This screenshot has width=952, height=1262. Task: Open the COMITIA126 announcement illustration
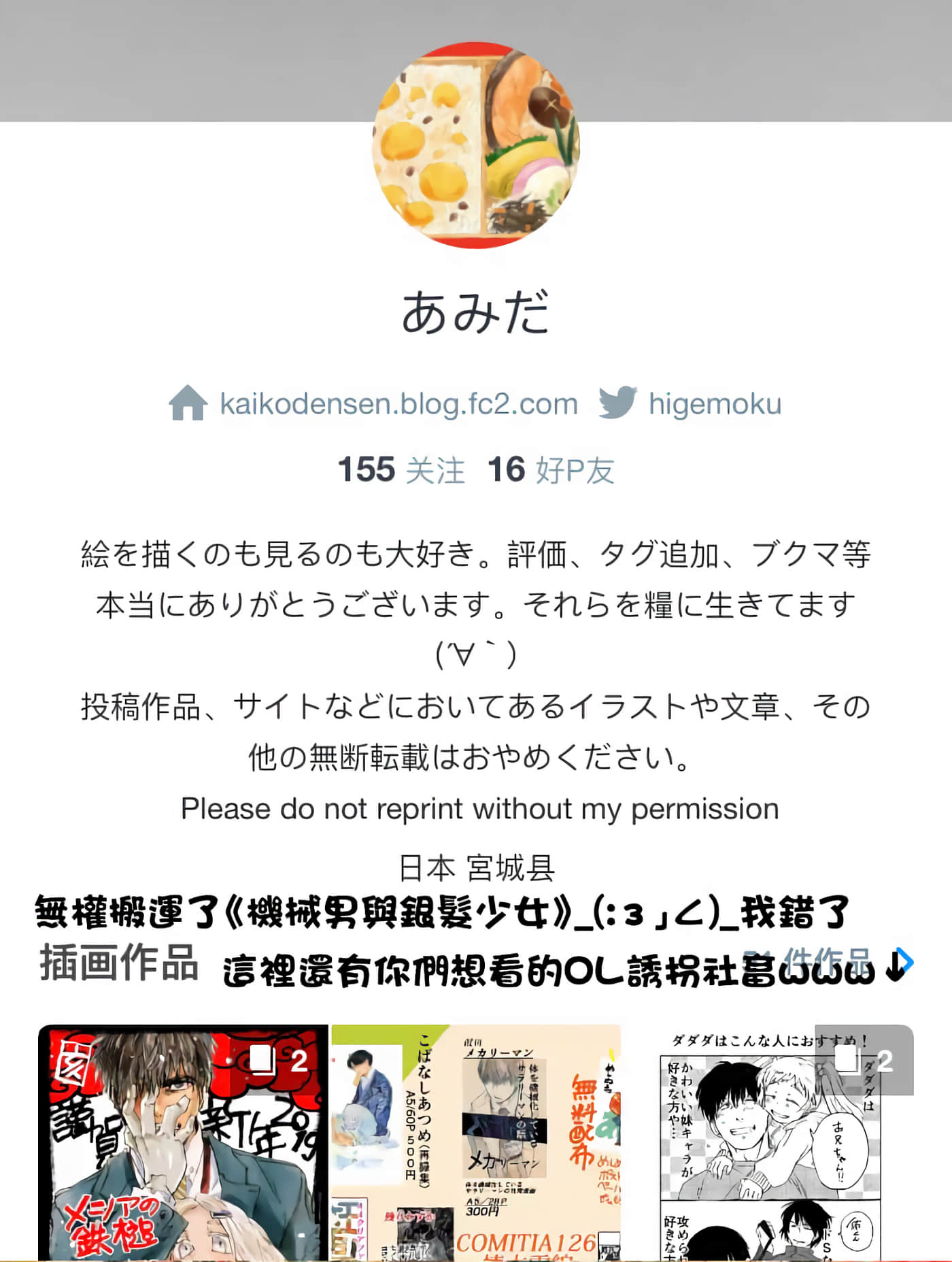click(476, 1142)
